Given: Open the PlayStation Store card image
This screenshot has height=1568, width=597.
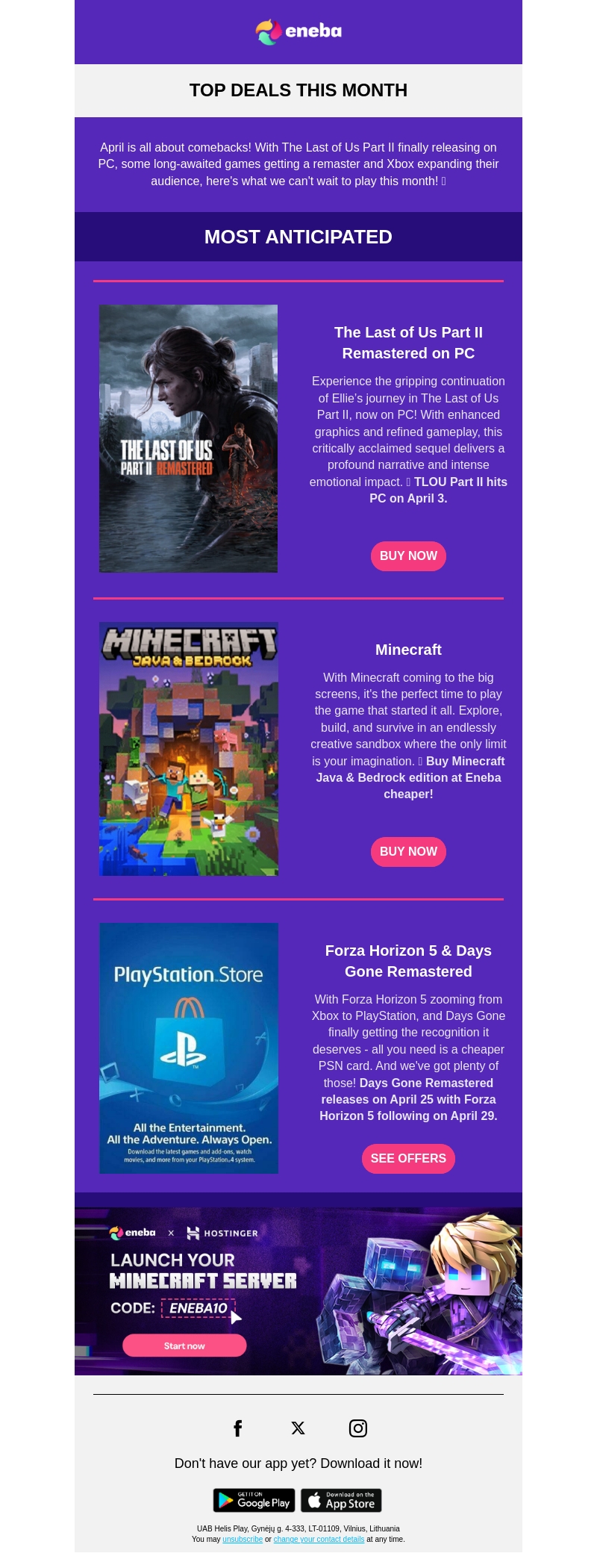Looking at the screenshot, I should (188, 1048).
